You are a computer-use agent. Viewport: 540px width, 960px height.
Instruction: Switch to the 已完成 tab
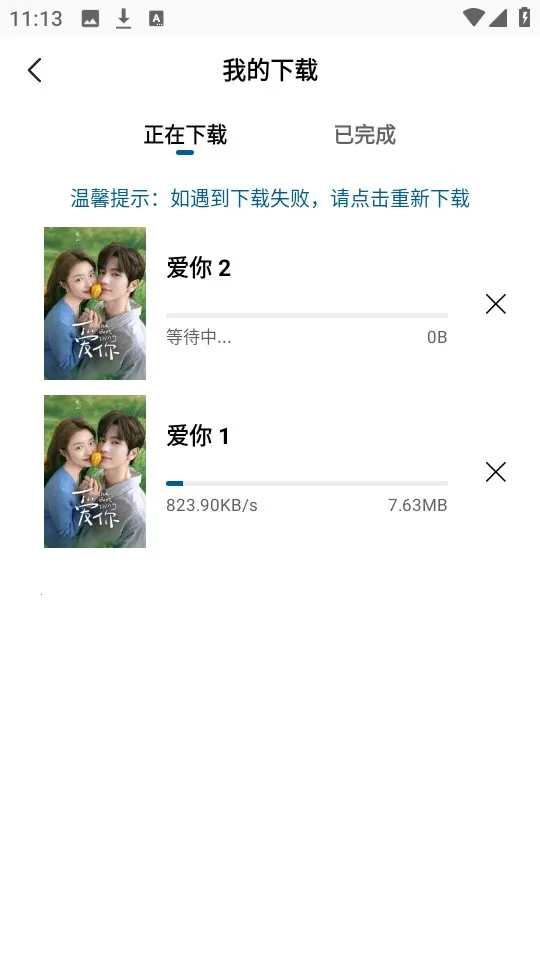(365, 135)
